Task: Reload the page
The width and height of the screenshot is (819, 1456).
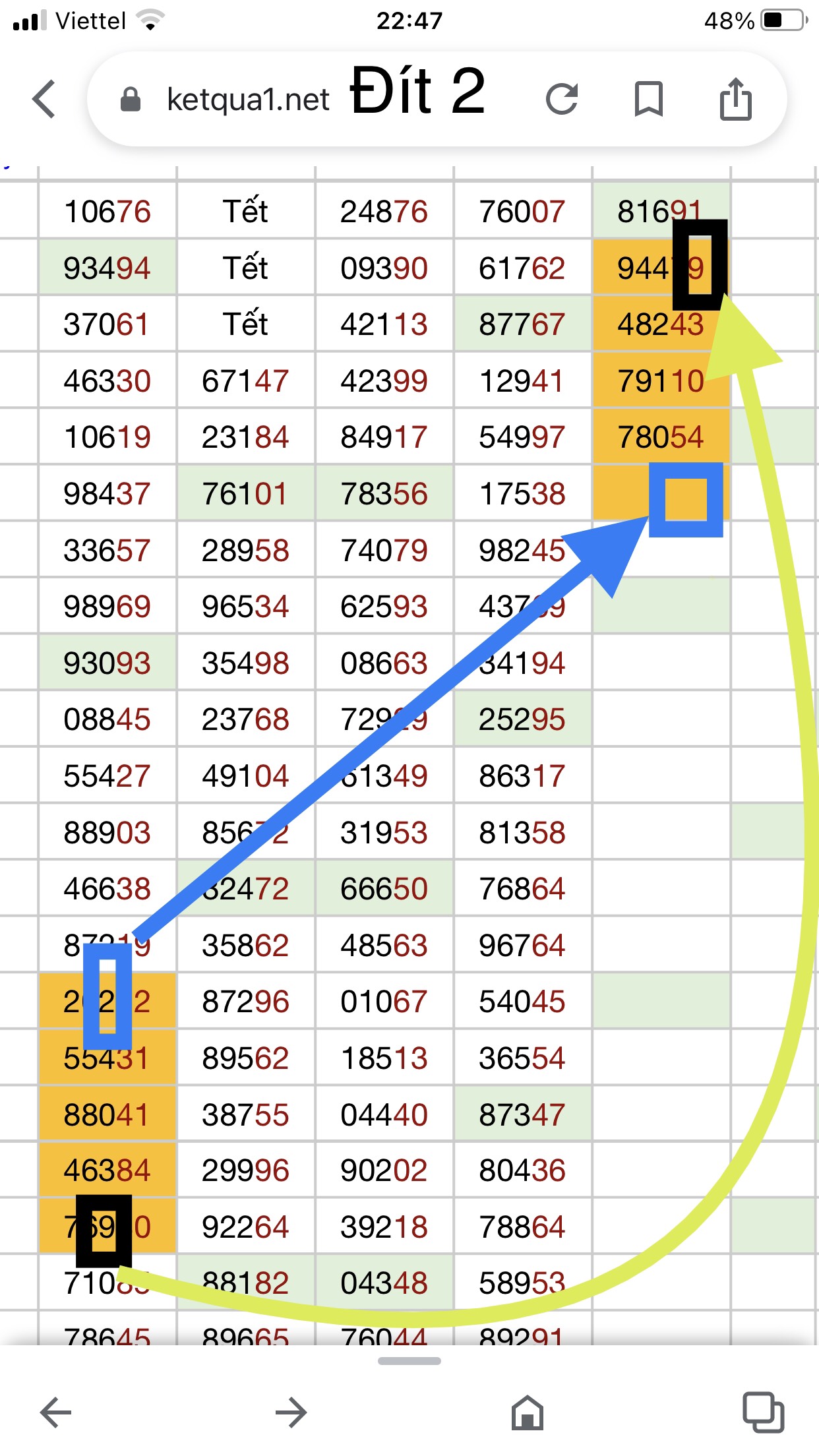Action: [562, 100]
